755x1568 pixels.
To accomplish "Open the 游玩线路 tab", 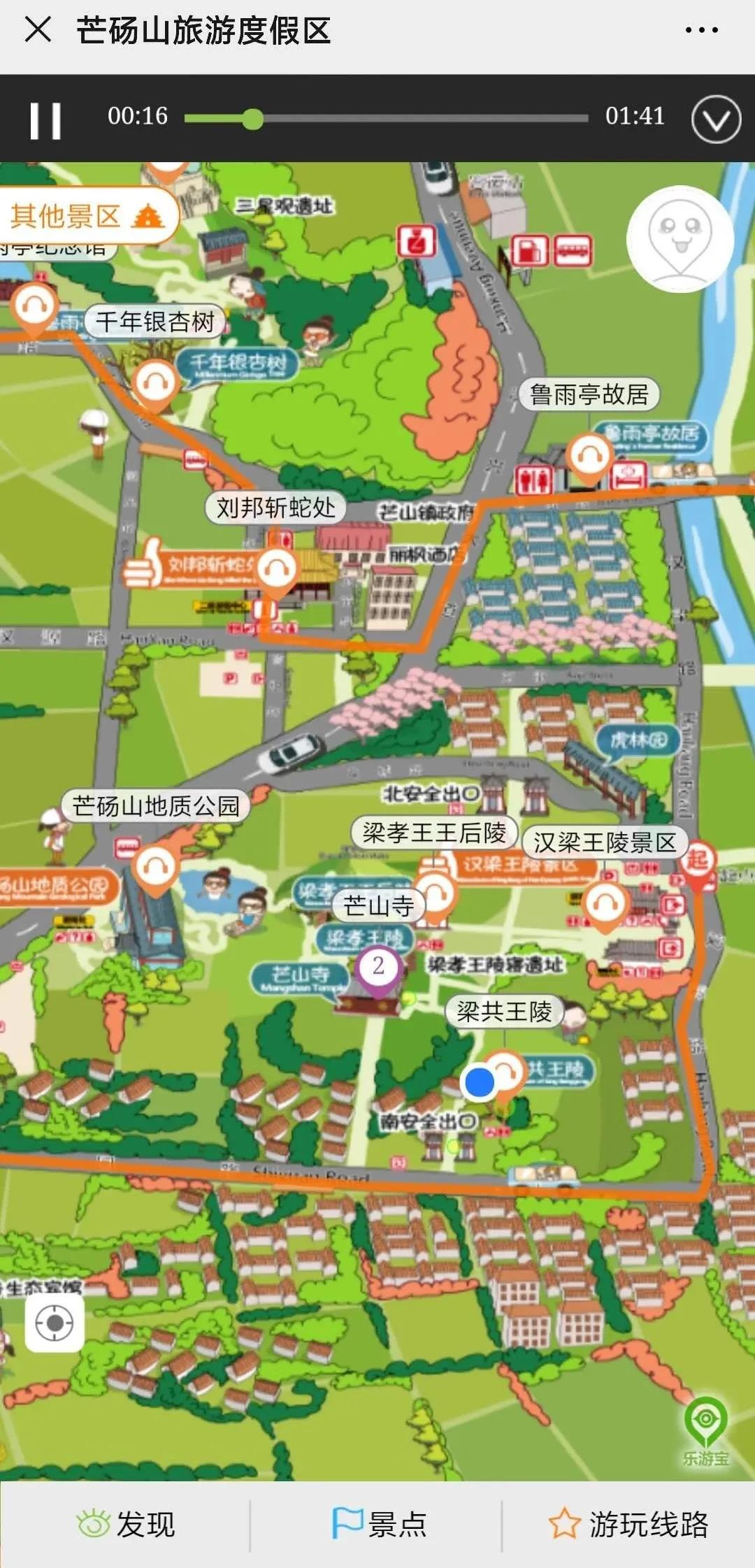I will point(629,1524).
